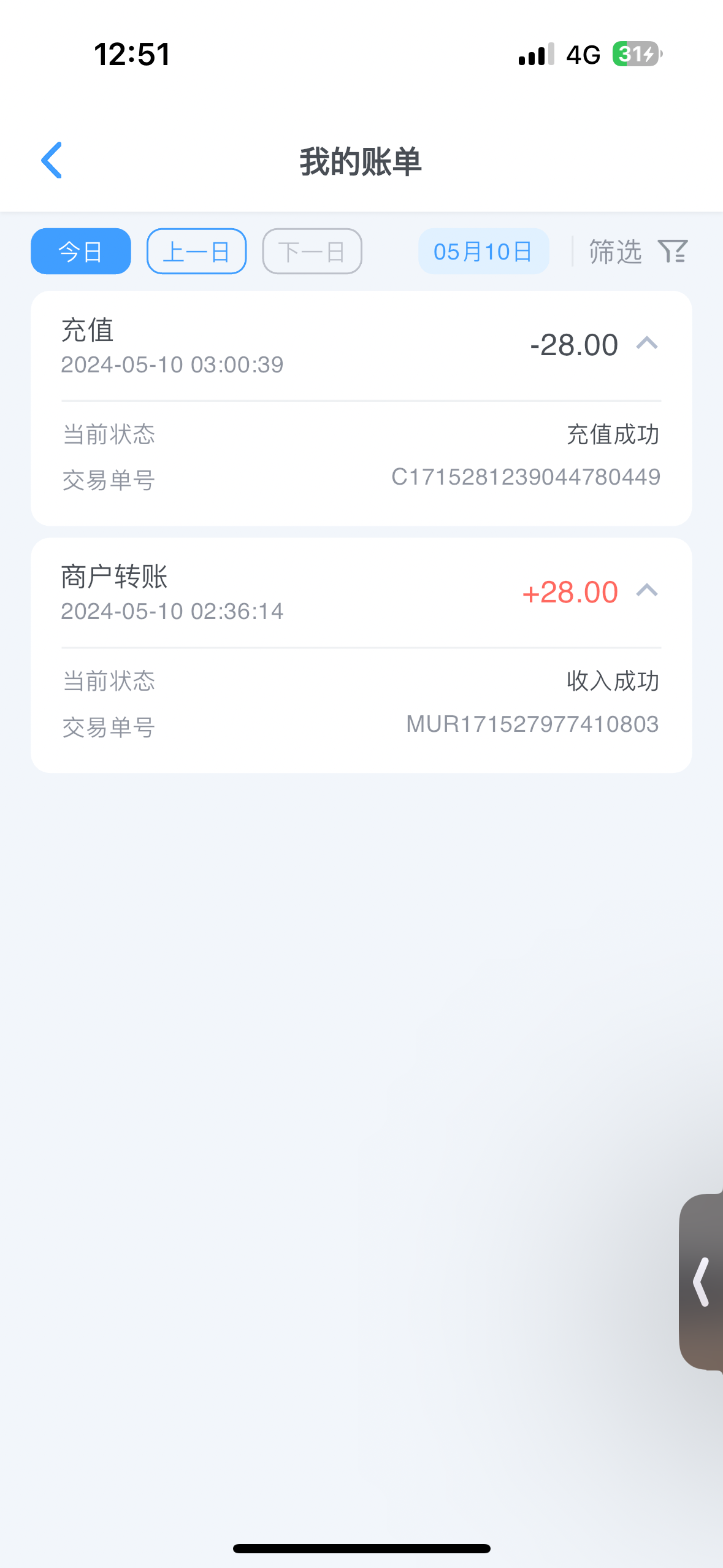The image size is (723, 1568).
Task: Select the 今日 button
Action: [81, 252]
